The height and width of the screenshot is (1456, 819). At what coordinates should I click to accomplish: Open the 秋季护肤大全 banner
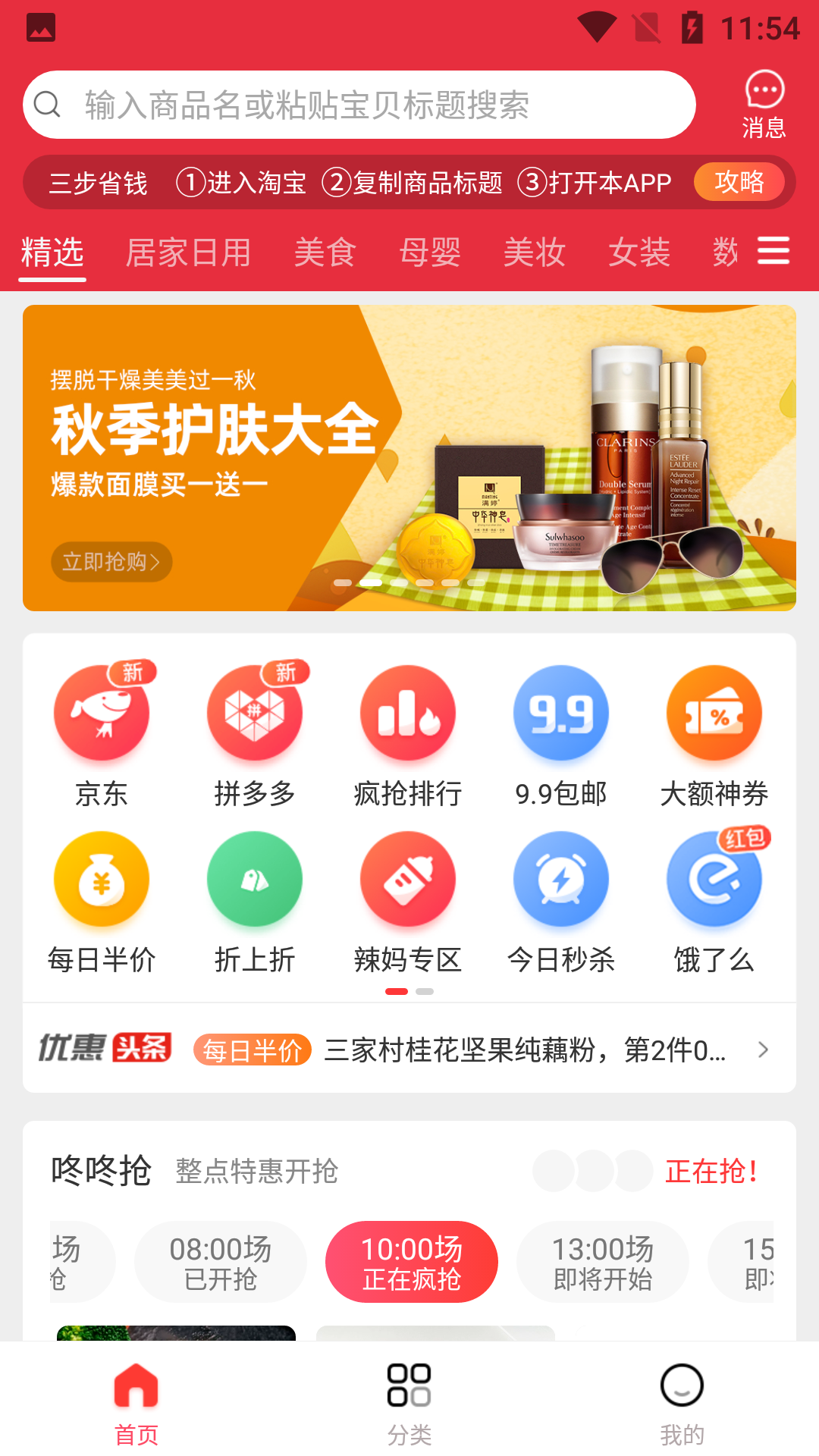(409, 457)
